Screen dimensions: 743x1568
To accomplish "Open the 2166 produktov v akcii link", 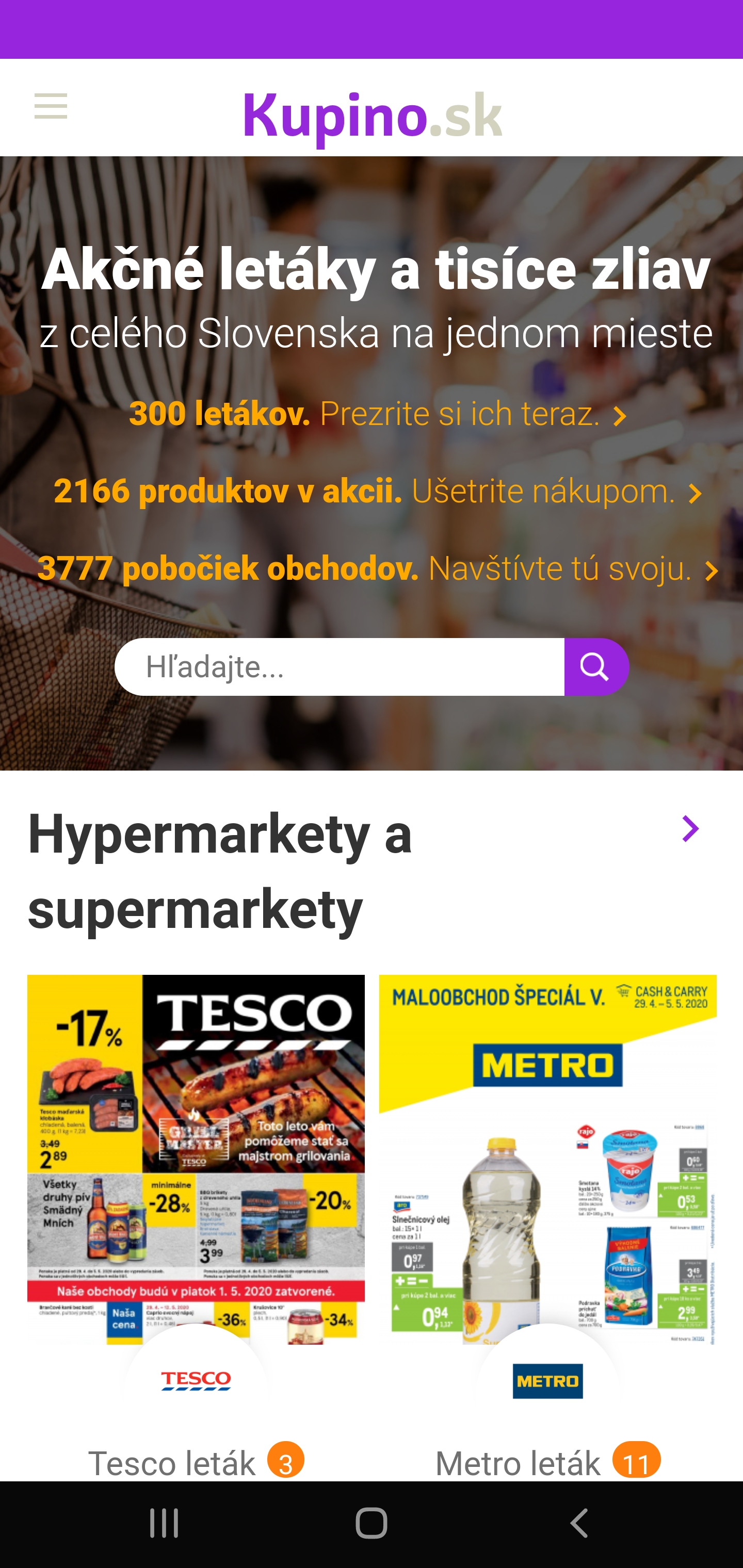I will click(377, 491).
